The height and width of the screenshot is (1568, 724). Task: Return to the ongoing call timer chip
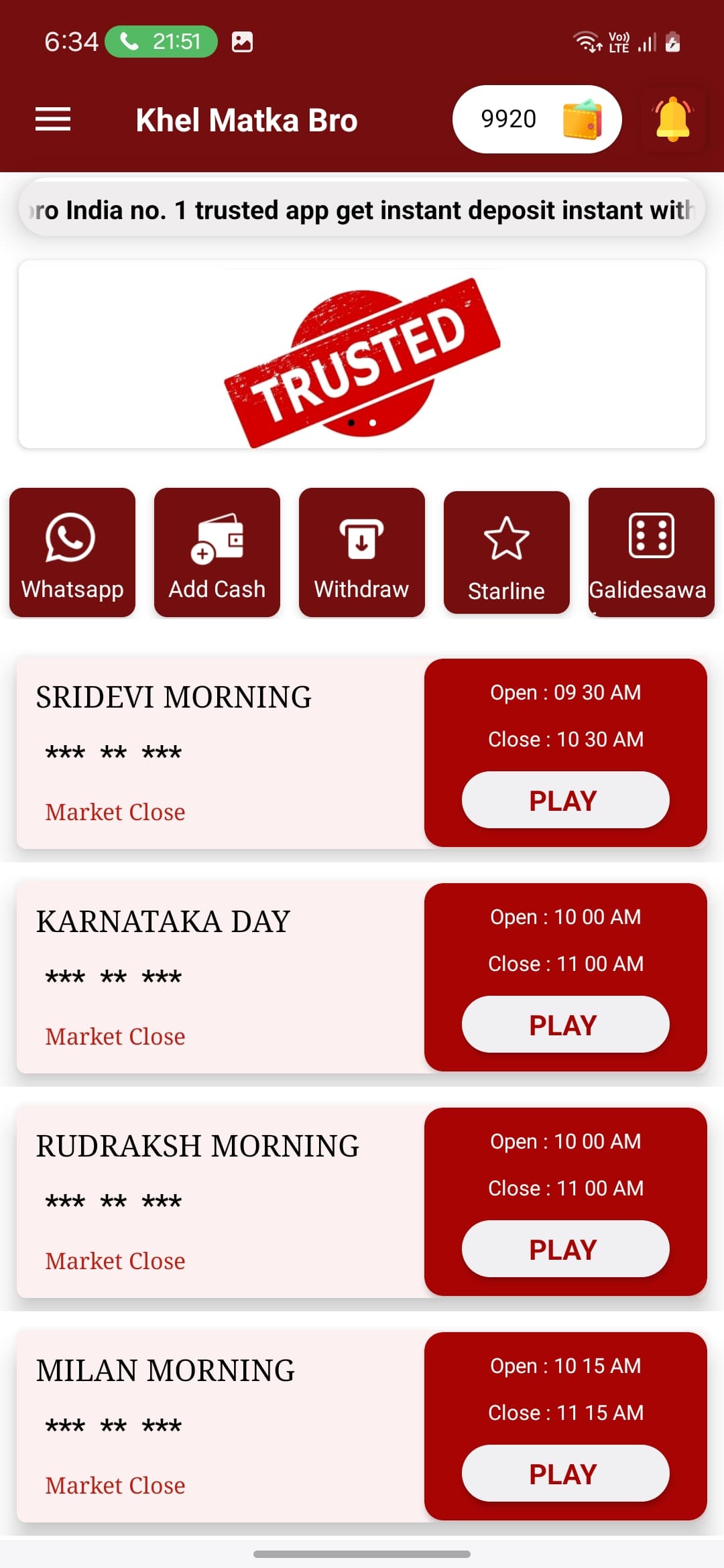(162, 42)
